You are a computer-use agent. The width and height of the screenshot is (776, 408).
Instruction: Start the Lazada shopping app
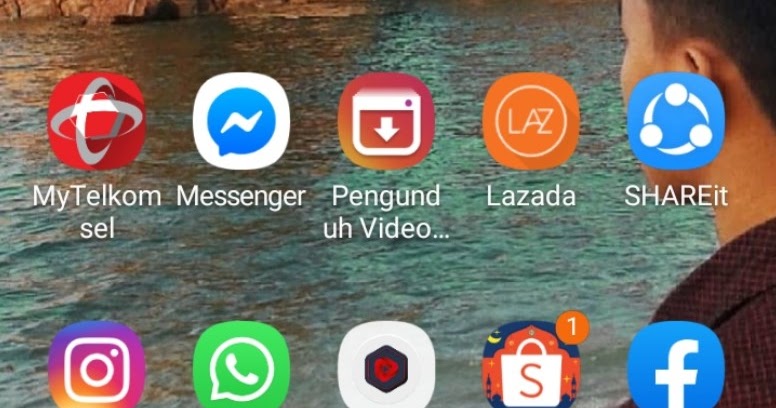531,121
